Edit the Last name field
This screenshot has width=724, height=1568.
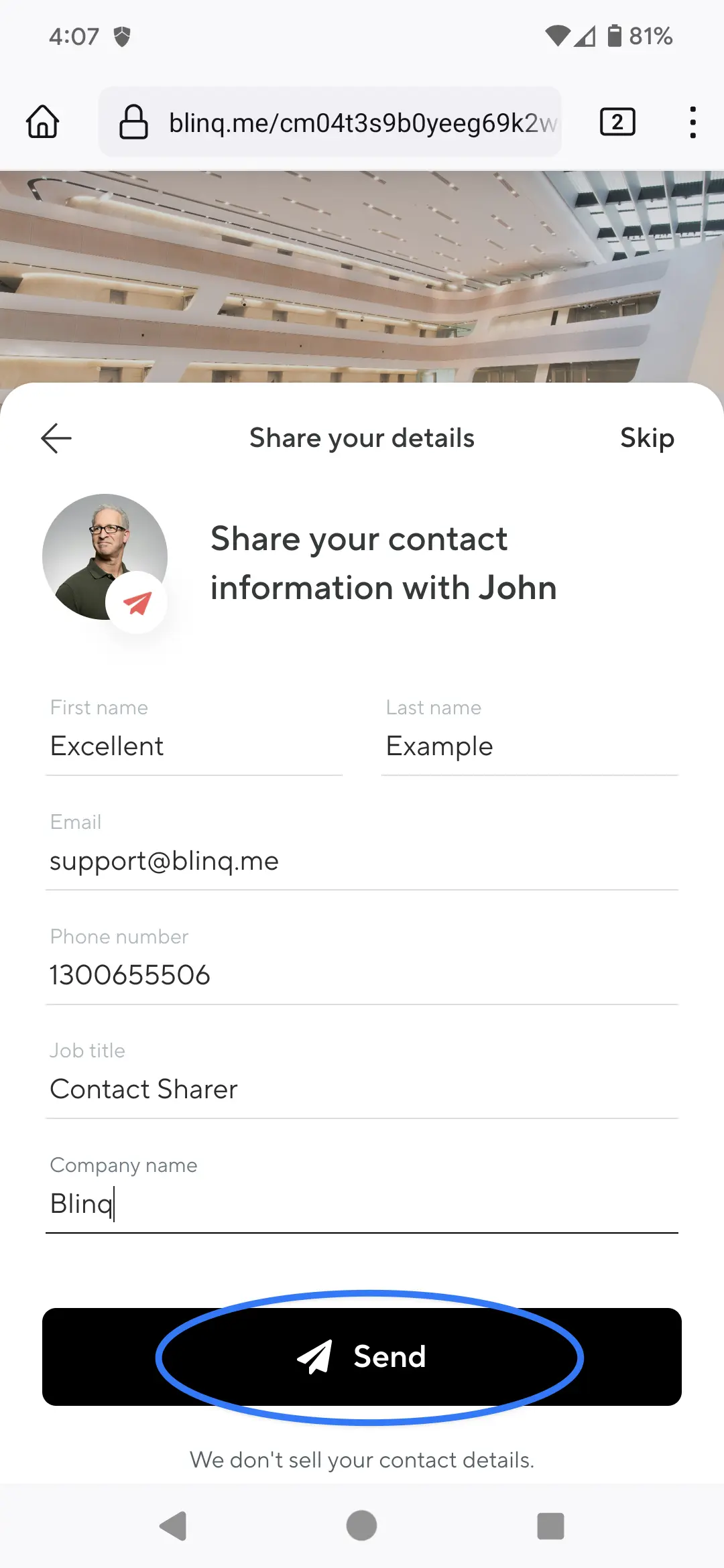click(529, 746)
